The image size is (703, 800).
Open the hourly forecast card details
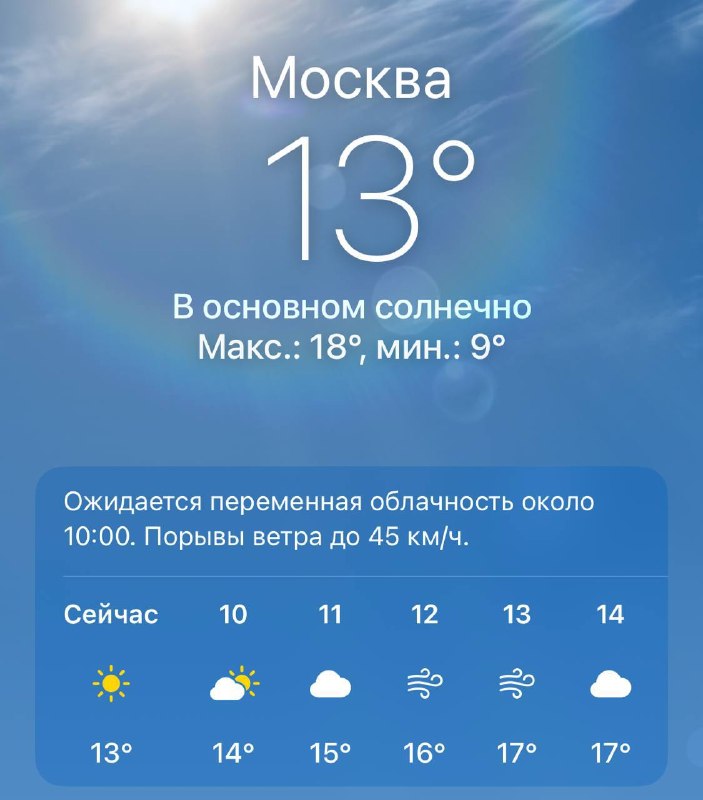pos(352,627)
